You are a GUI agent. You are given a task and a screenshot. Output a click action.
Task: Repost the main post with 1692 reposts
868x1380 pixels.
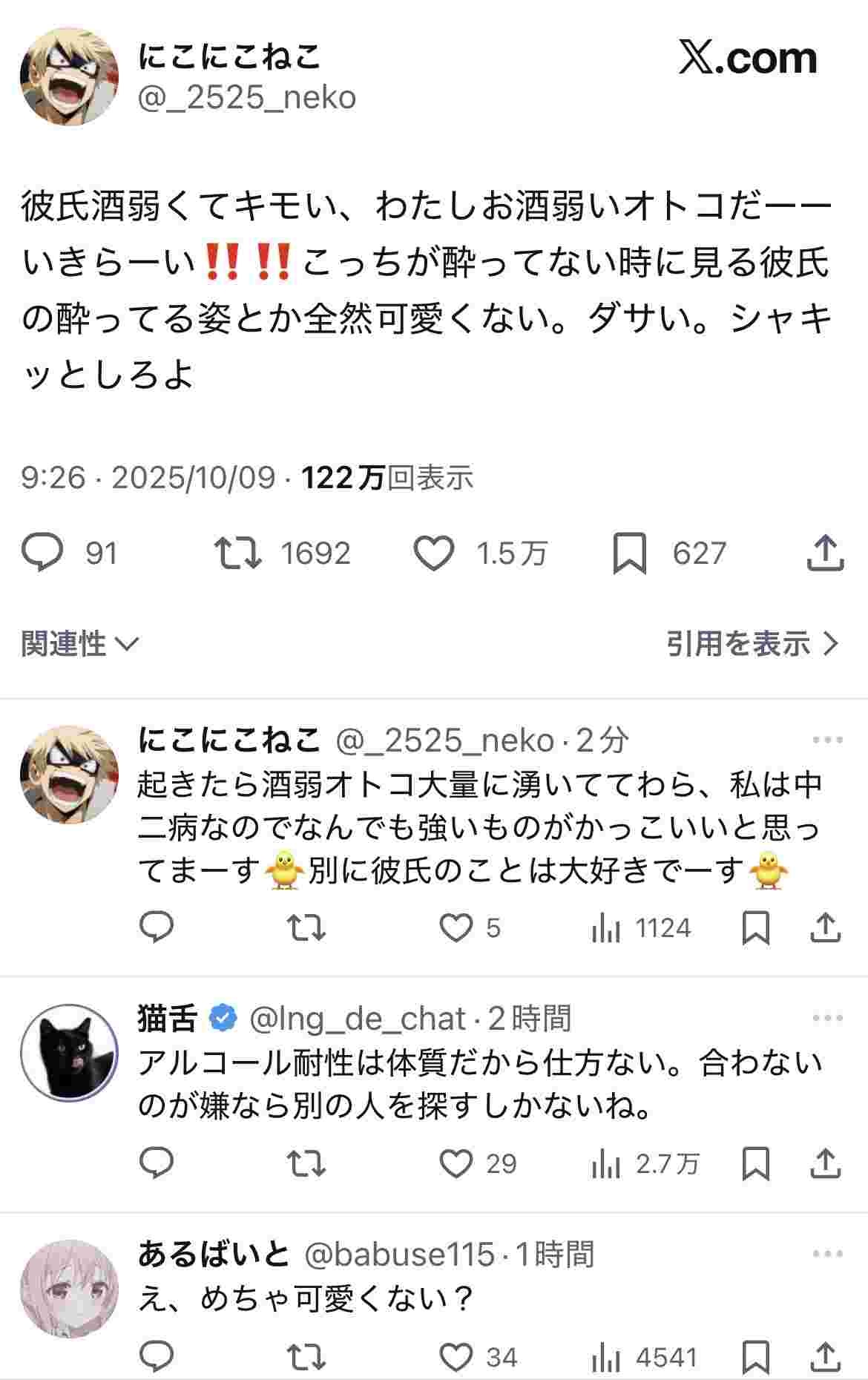point(237,554)
